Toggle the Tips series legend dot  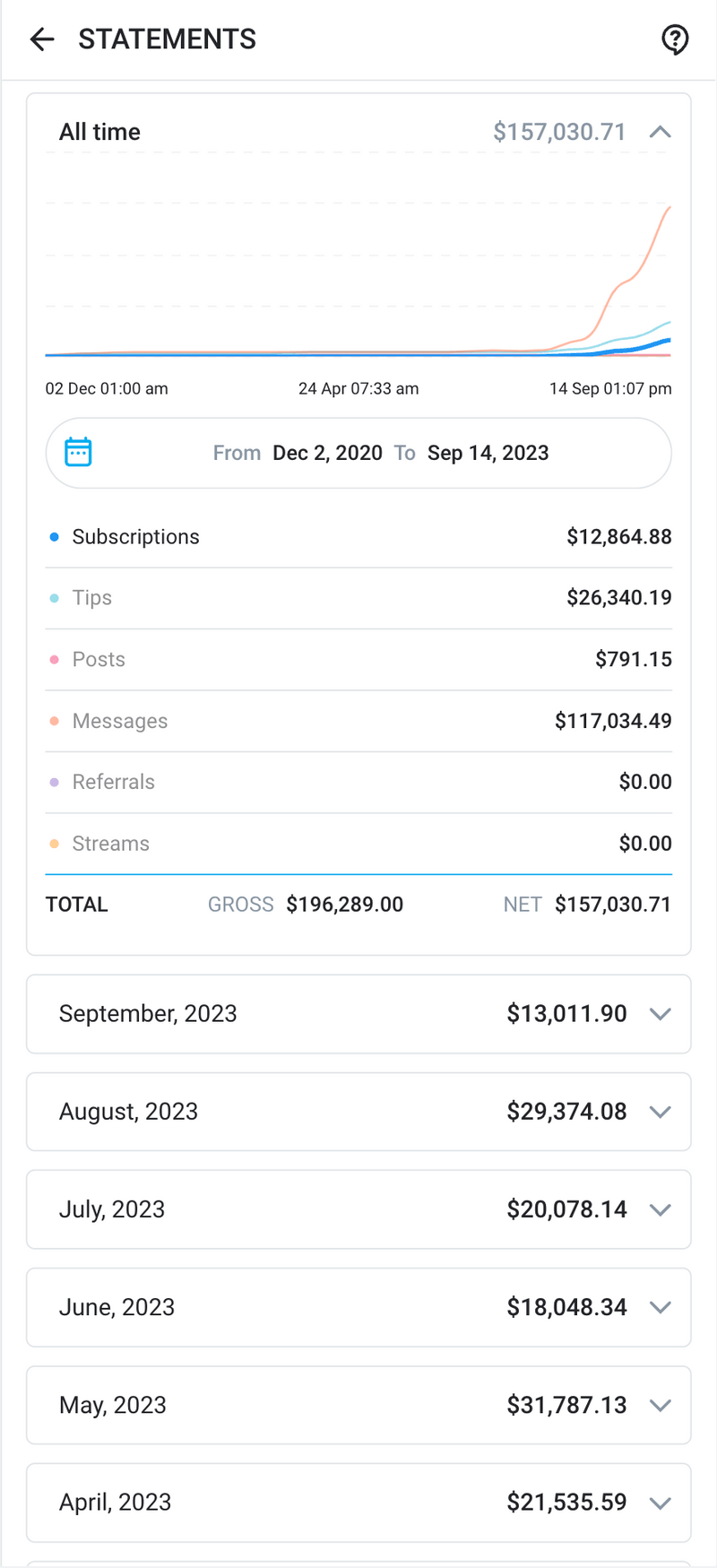coord(54,598)
